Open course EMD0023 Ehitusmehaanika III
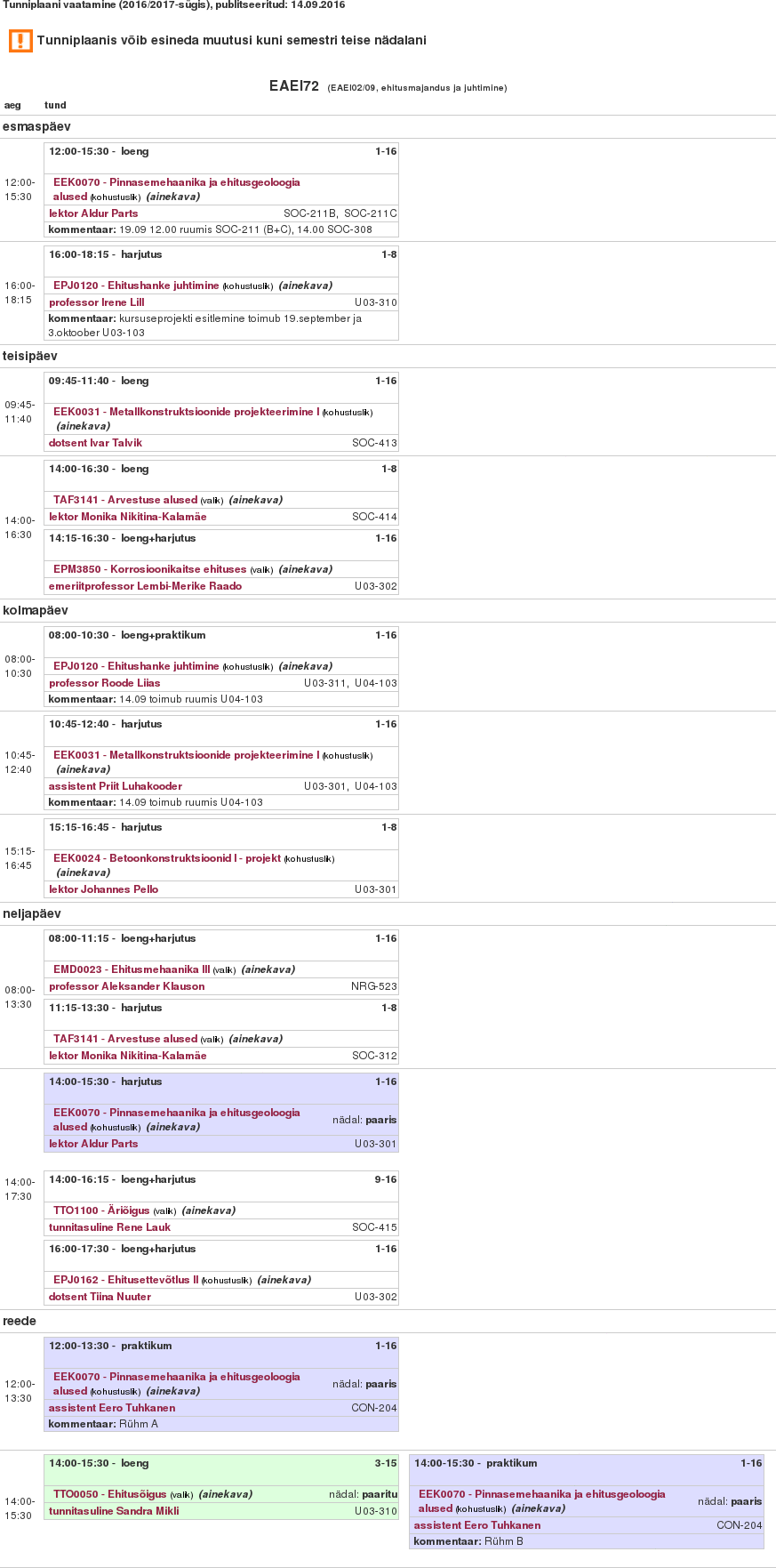The height and width of the screenshot is (1568, 776). [132, 969]
